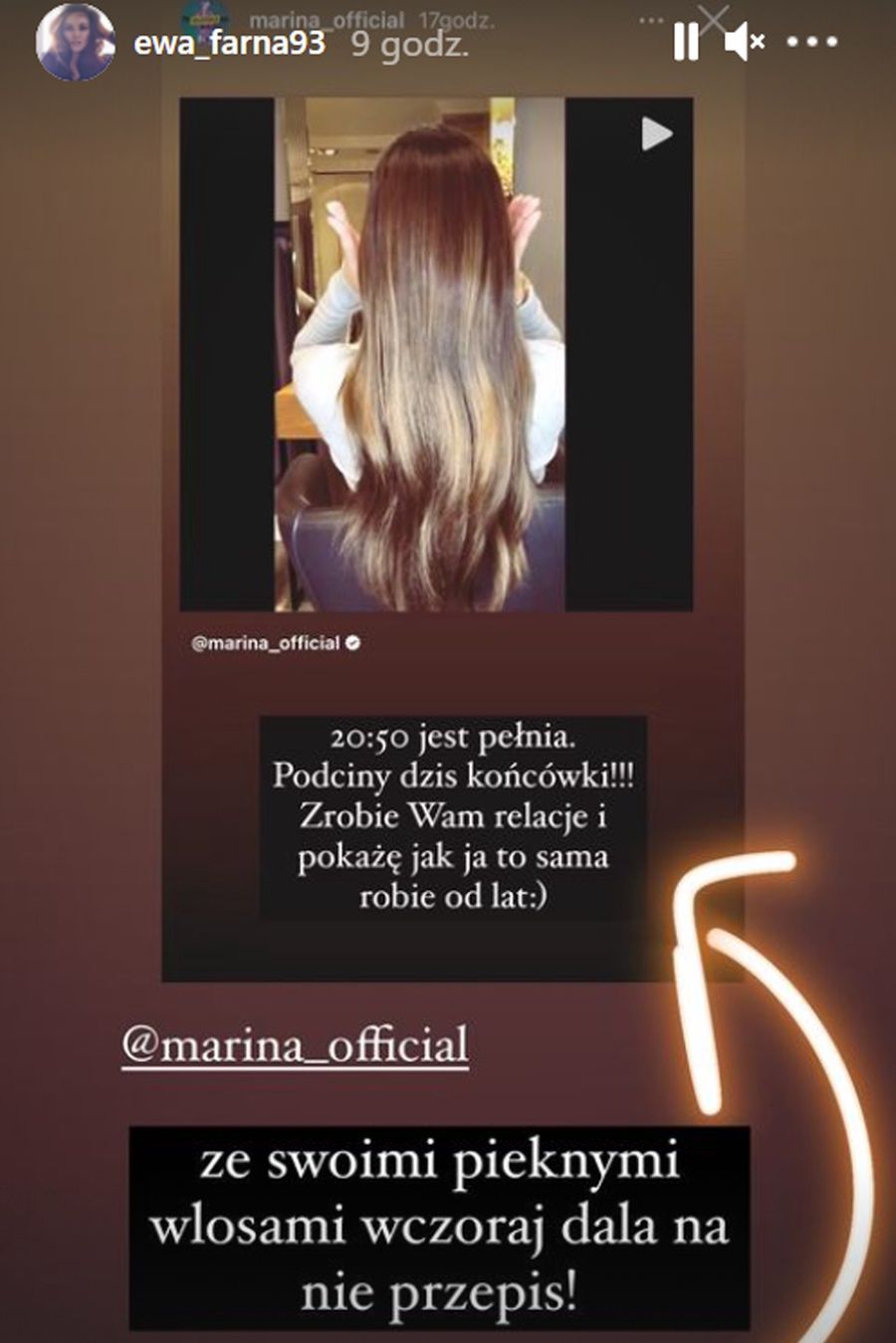The height and width of the screenshot is (1343, 896).
Task: Open the story more options menu
Action: [x=811, y=42]
